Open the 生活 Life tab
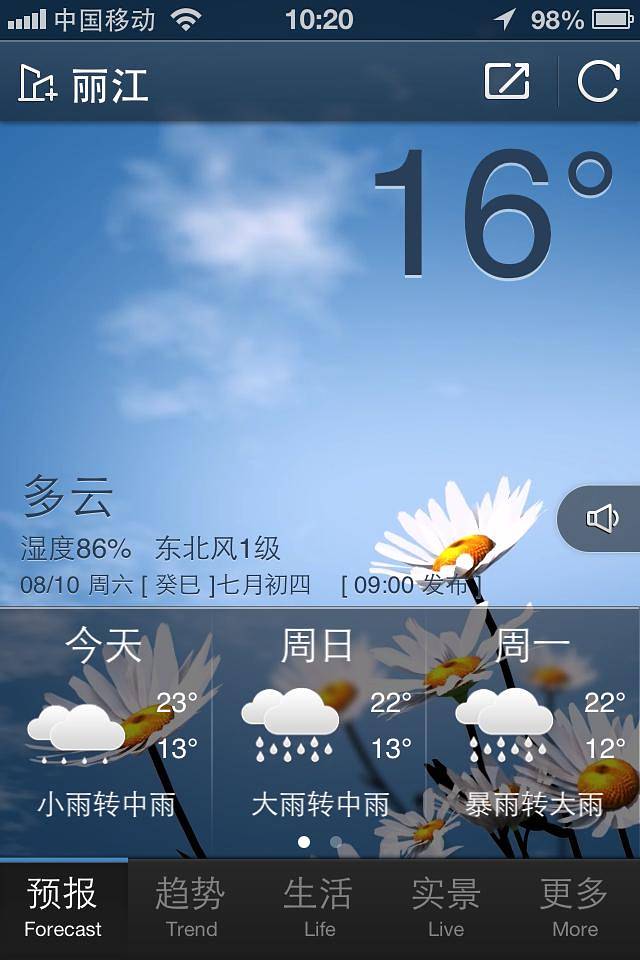 tap(319, 908)
